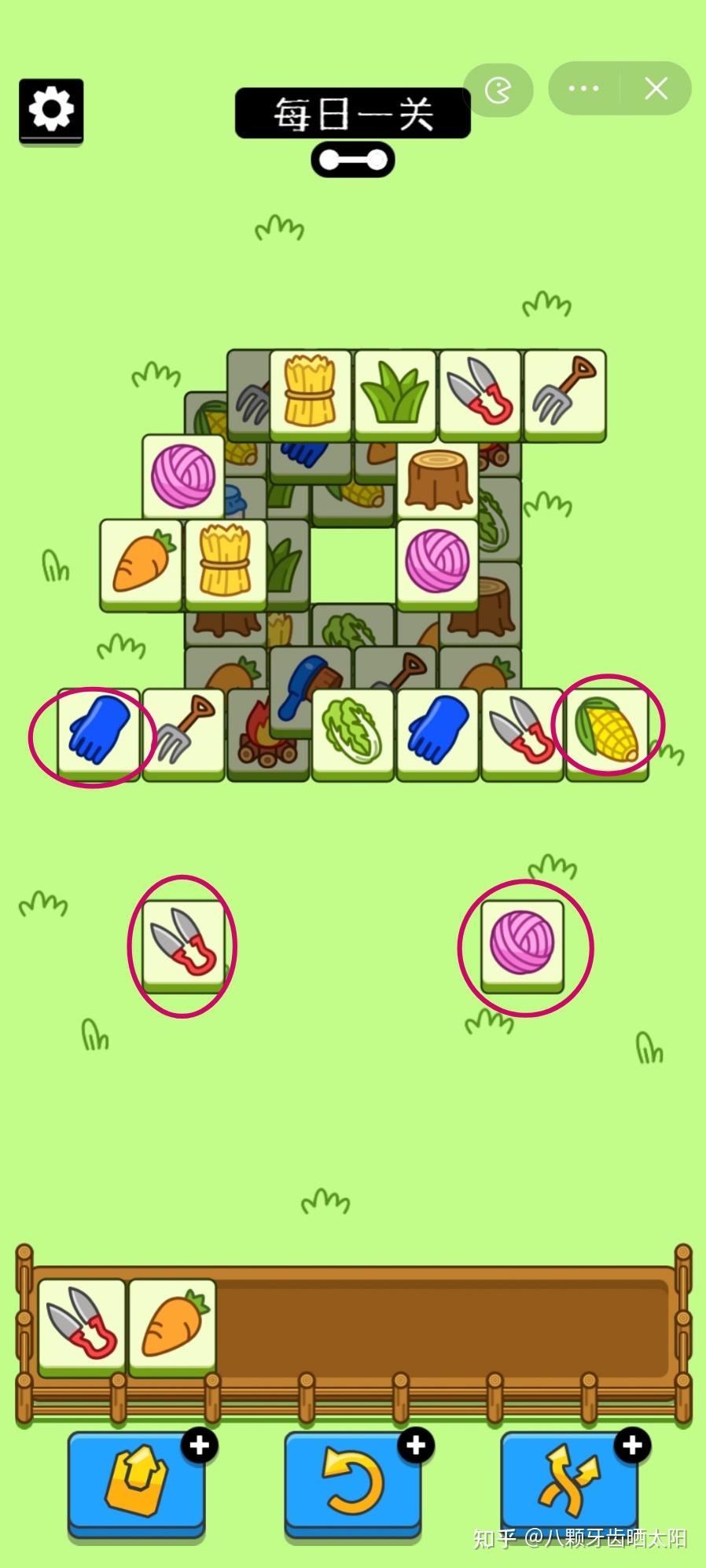Select the carrot tile on the board
Image resolution: width=706 pixels, height=1568 pixels.
point(142,560)
